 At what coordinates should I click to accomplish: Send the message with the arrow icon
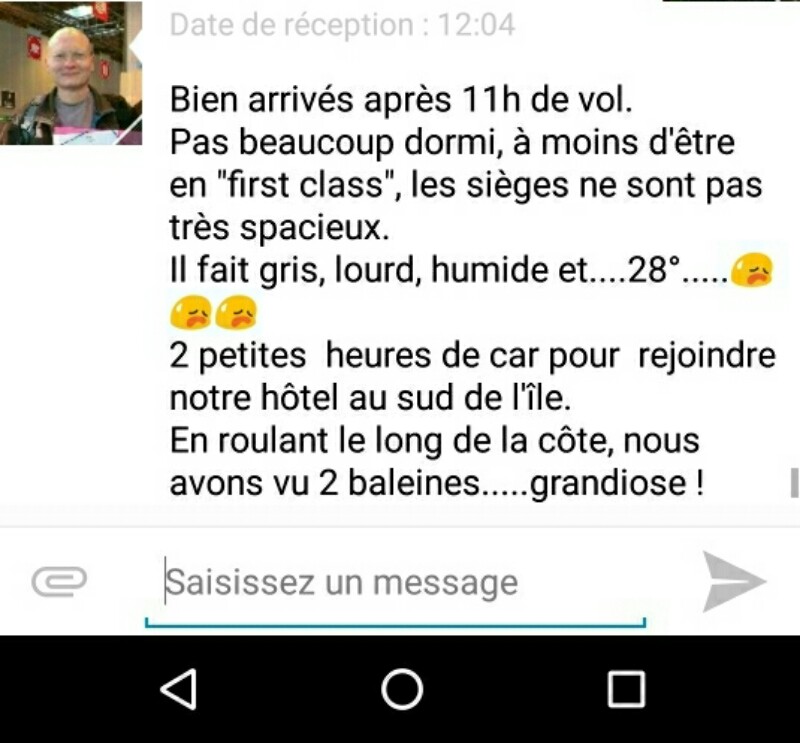[733, 581]
